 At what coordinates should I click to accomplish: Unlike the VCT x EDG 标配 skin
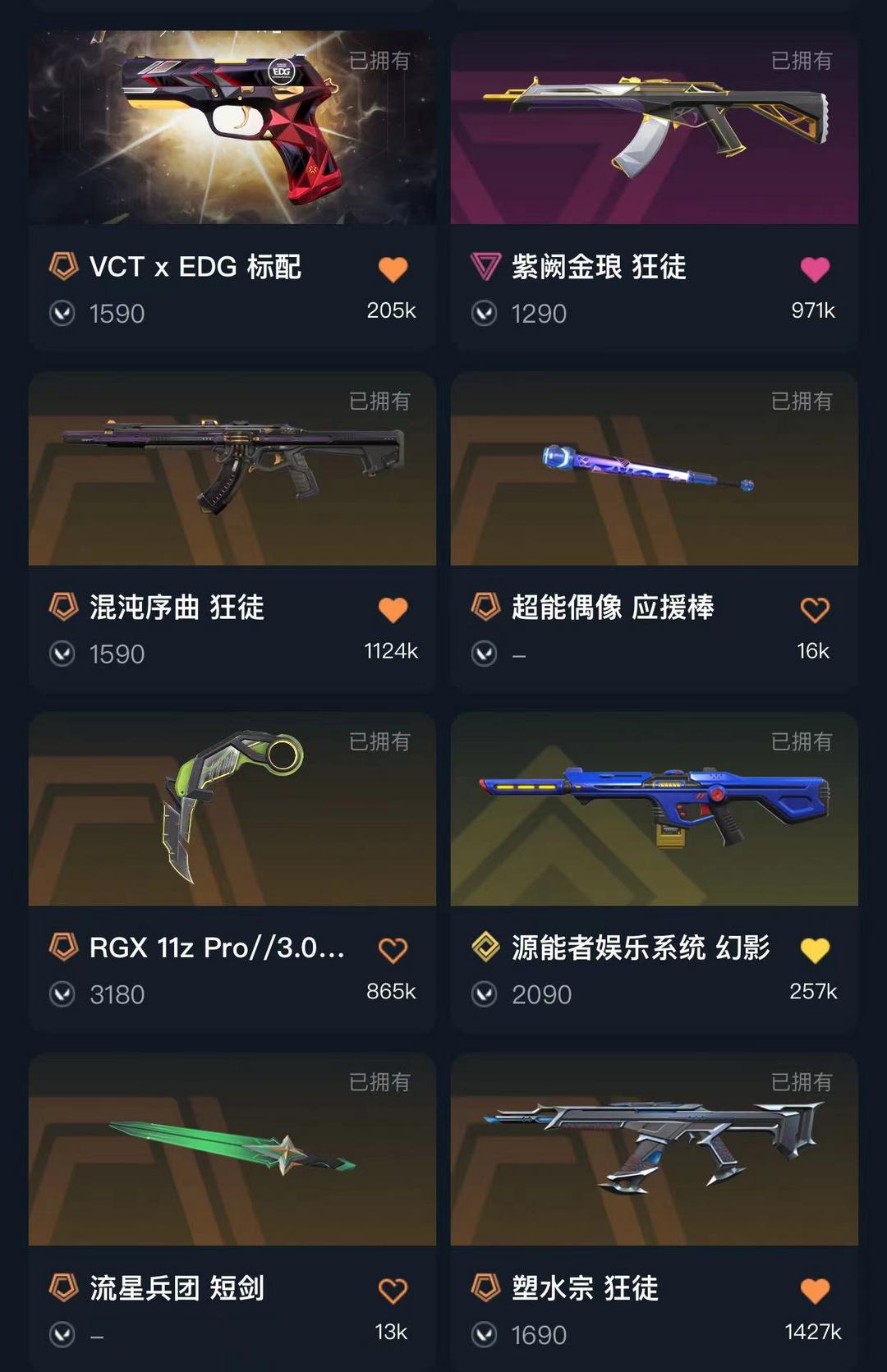(393, 269)
